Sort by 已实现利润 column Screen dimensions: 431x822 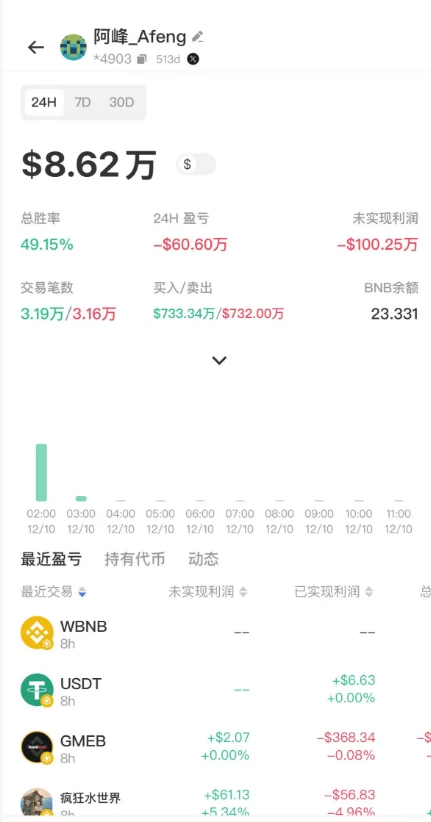pos(334,592)
